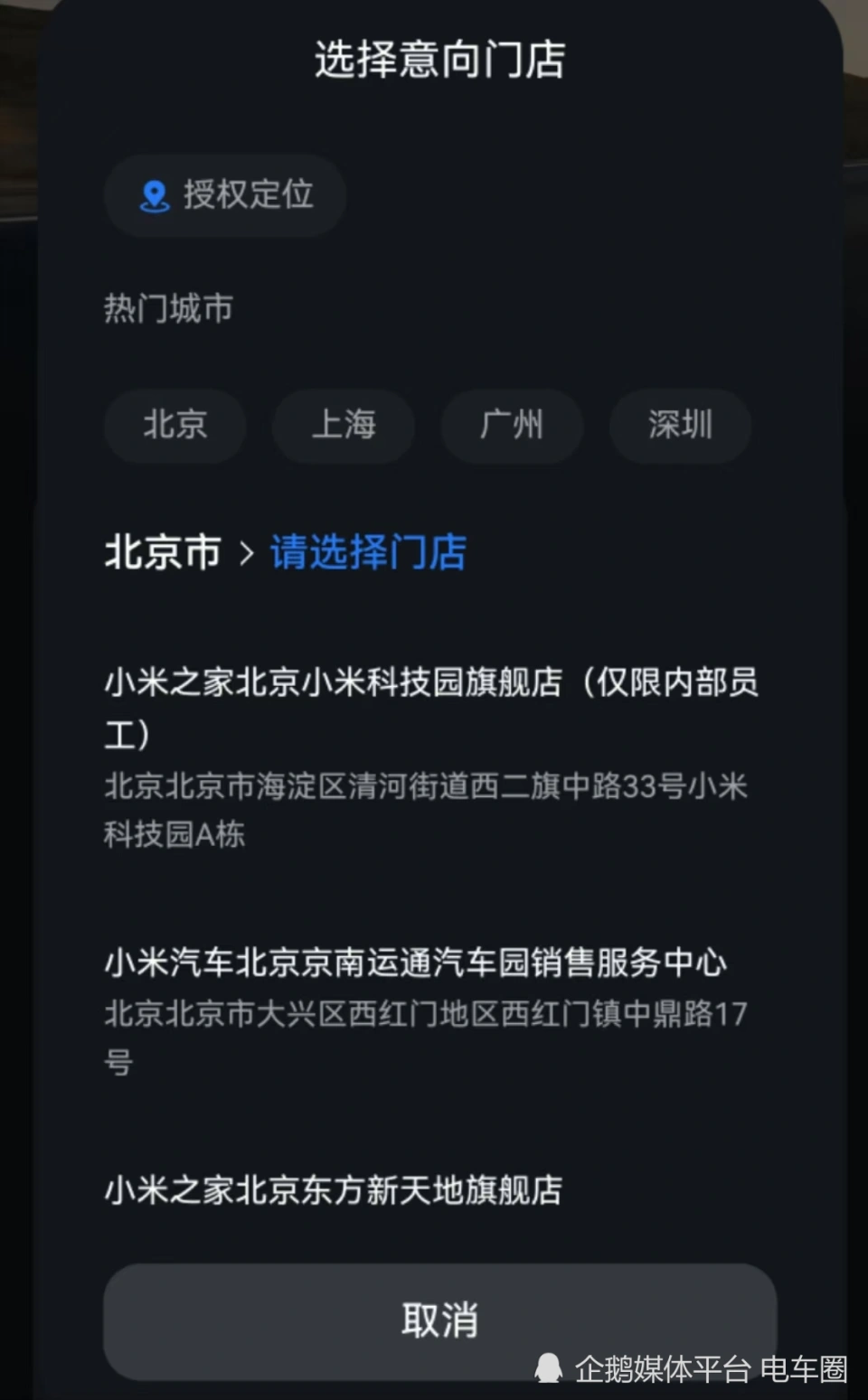The image size is (868, 1400).
Task: Go back to 北京市 in breadcrumb
Action: pyautogui.click(x=163, y=551)
